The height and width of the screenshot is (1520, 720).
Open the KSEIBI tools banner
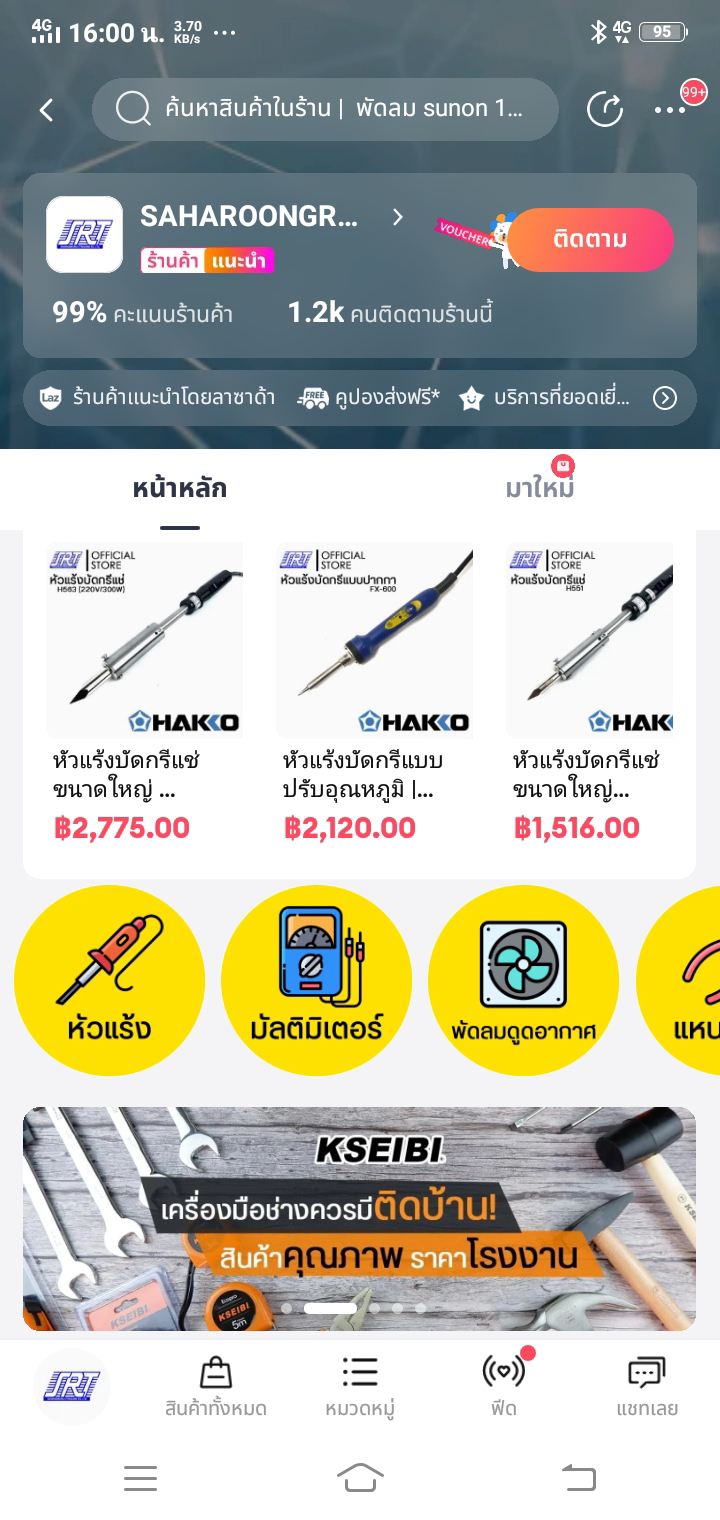click(x=359, y=1218)
